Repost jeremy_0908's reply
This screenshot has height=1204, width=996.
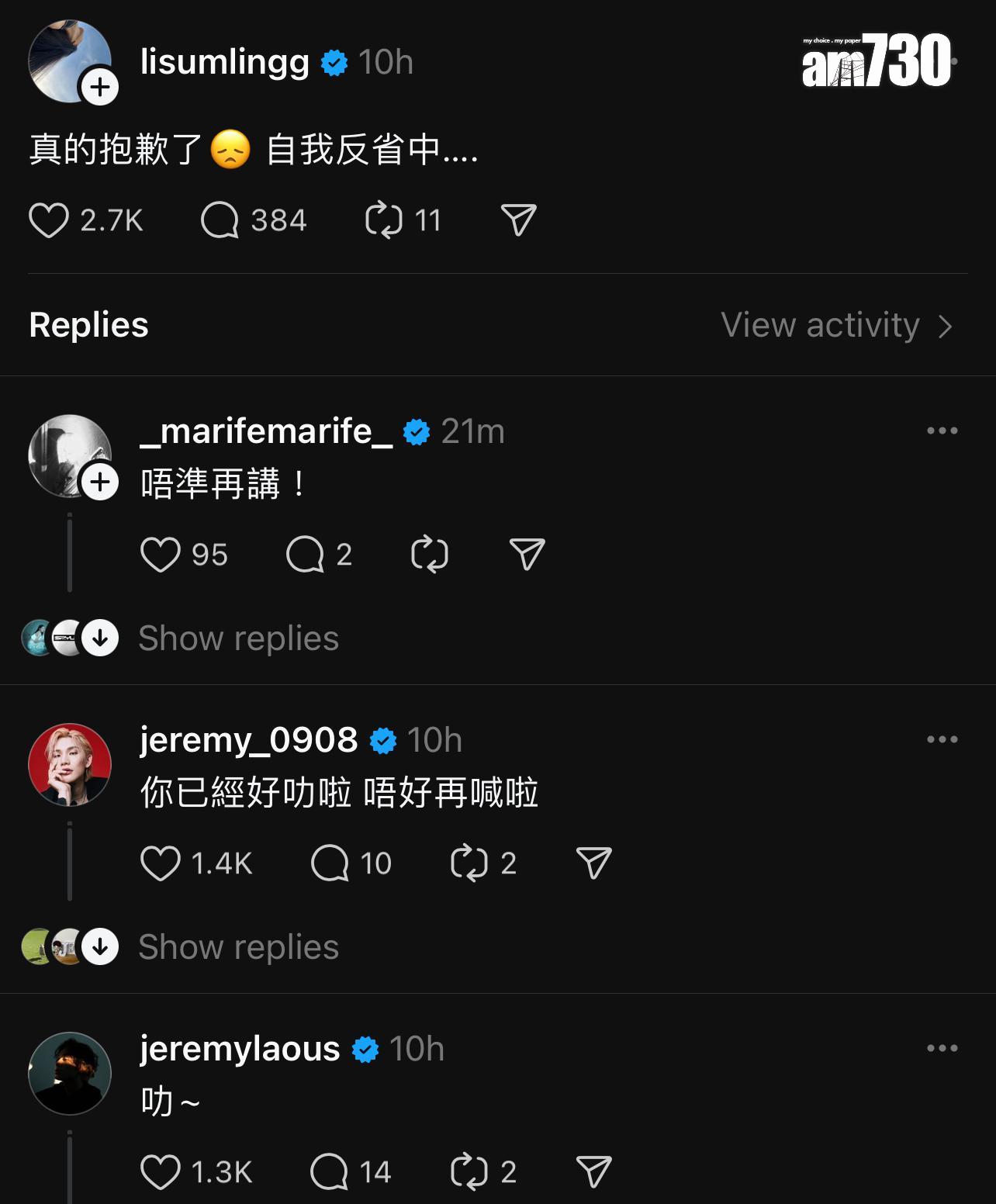coord(469,863)
